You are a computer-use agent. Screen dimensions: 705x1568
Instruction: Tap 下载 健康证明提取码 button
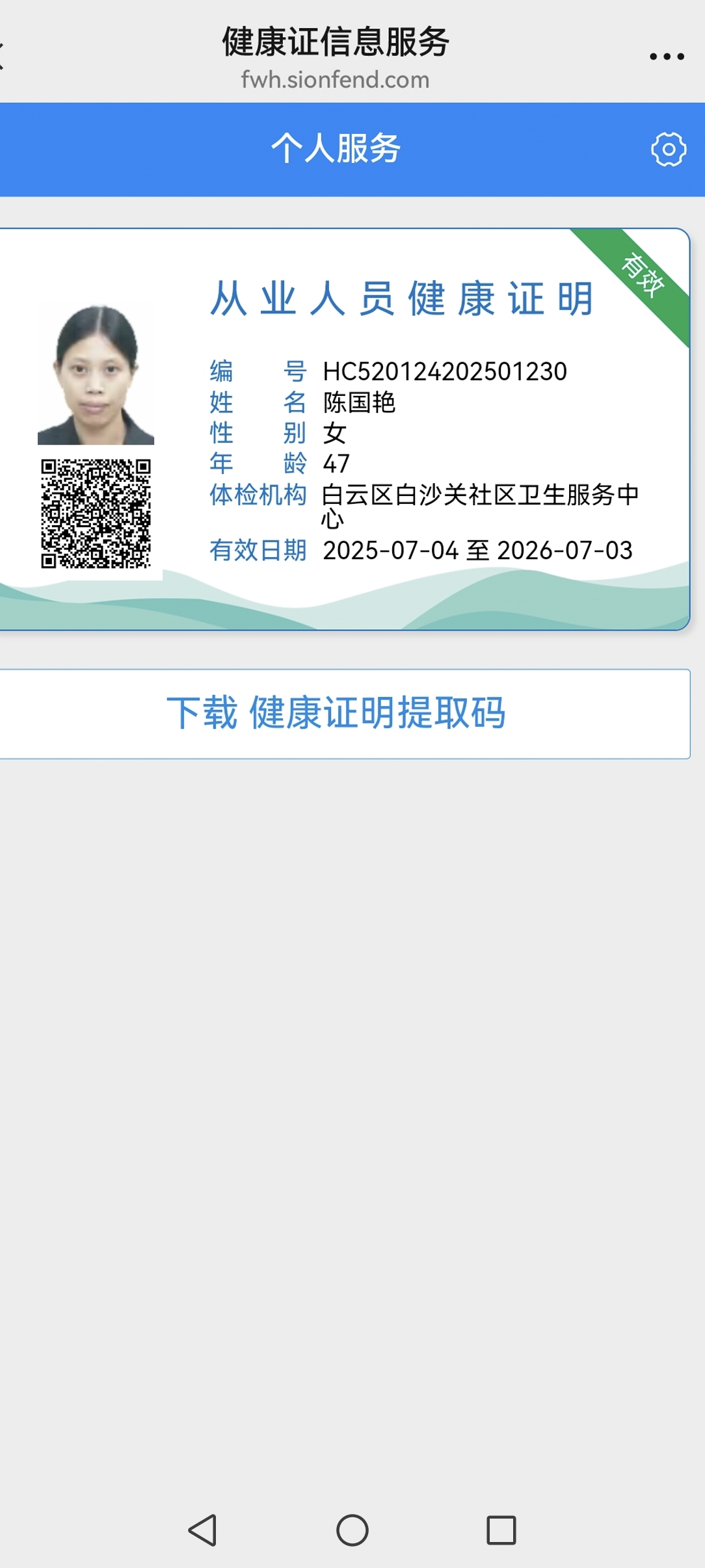click(337, 713)
